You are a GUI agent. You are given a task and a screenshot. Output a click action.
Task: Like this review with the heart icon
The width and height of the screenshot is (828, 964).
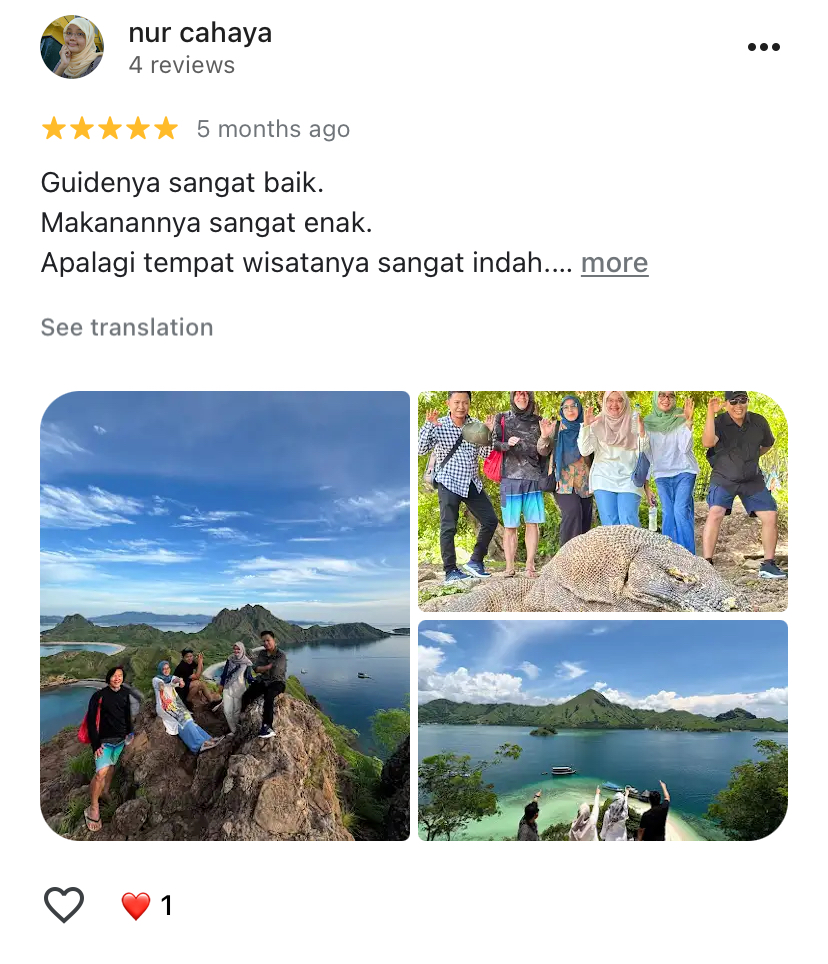click(x=64, y=905)
